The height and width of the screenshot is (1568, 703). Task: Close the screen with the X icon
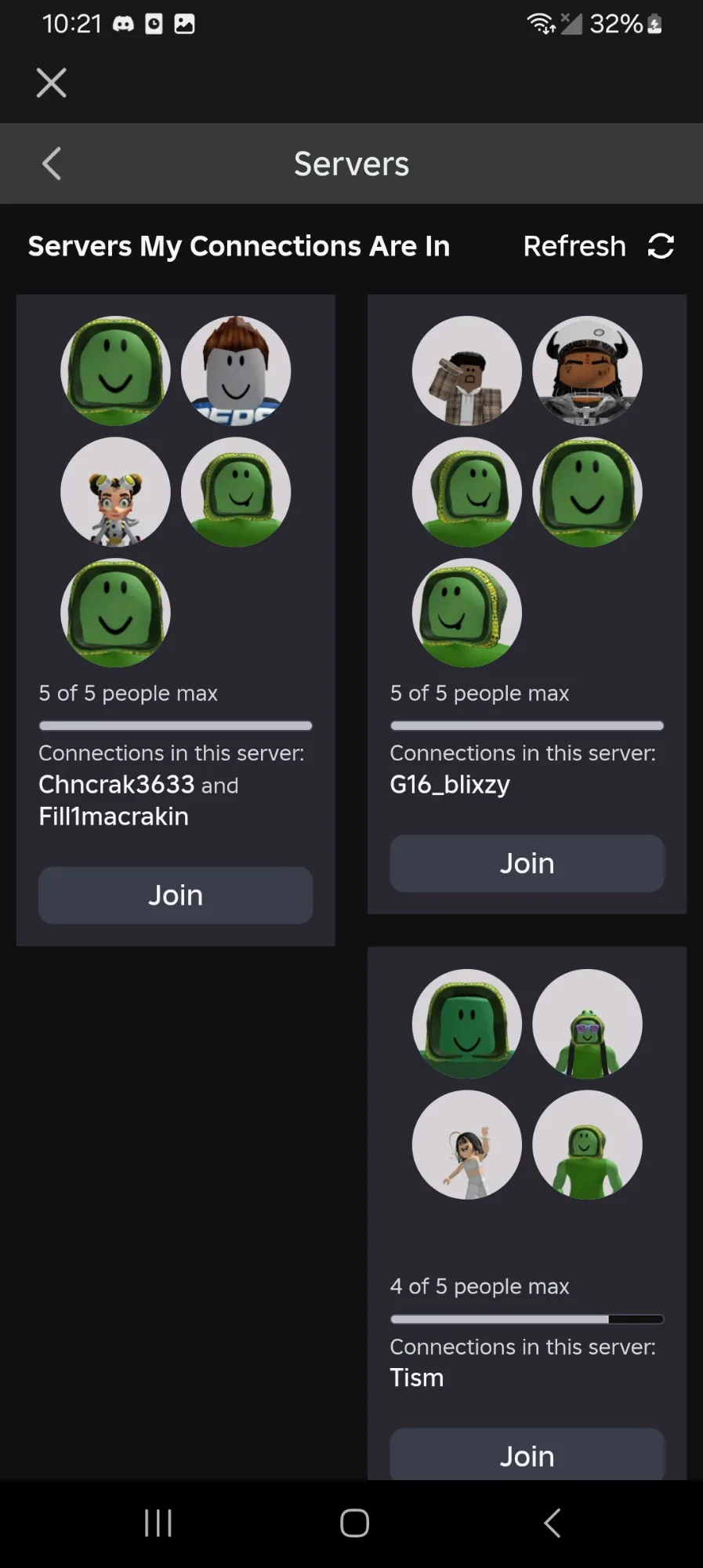52,82
